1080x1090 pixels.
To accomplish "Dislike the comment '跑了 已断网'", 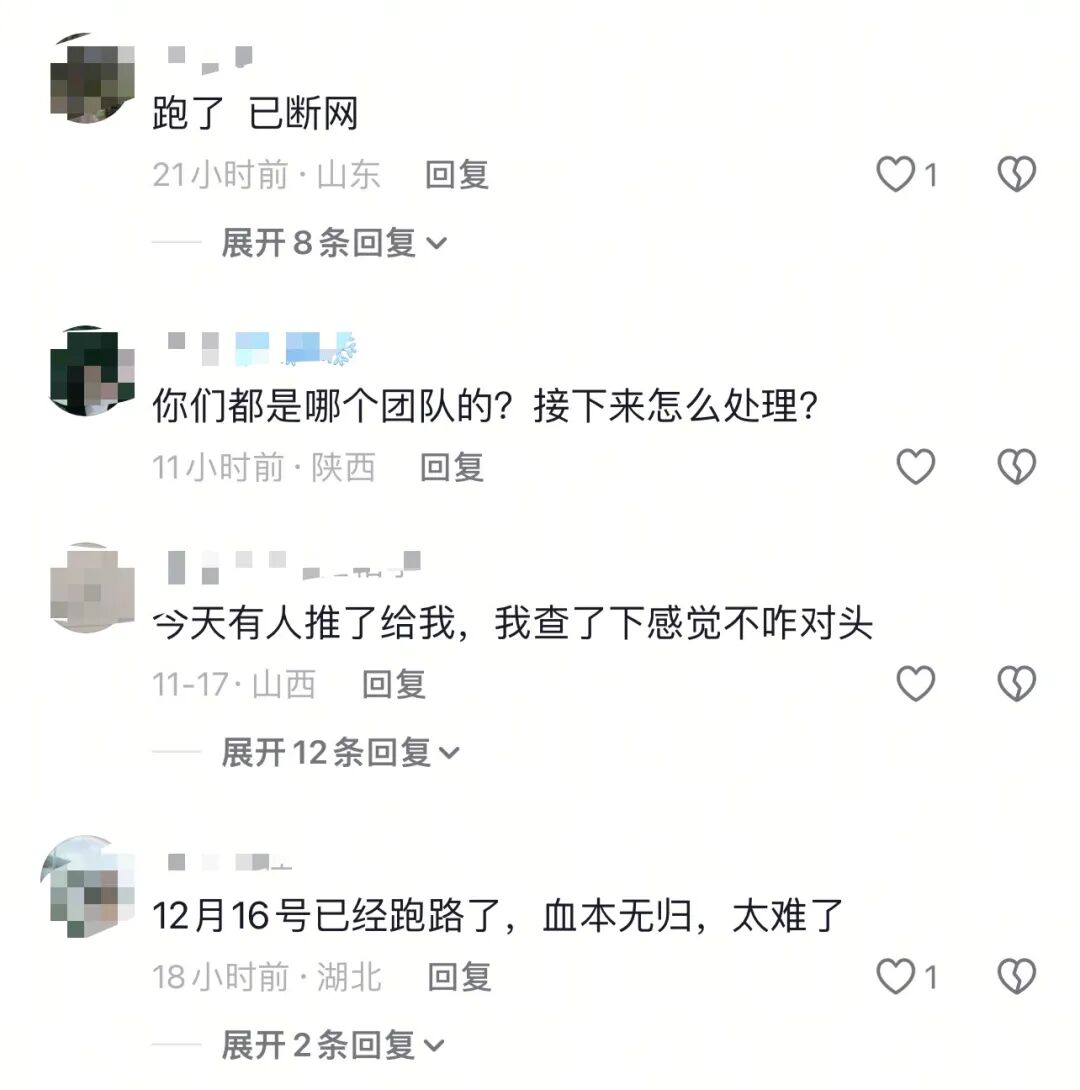I will 1016,175.
